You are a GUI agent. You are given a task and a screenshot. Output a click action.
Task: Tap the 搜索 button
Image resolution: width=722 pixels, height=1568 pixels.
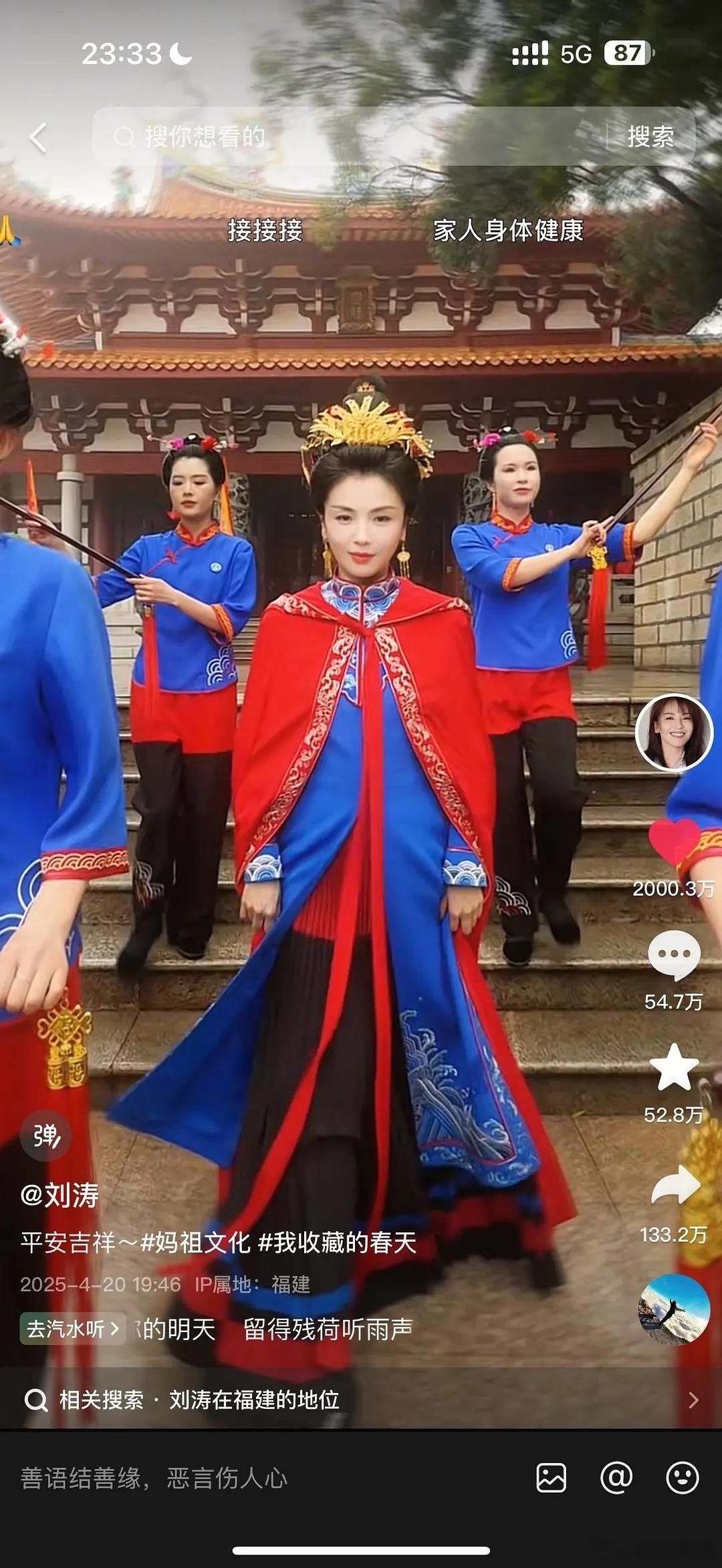pyautogui.click(x=650, y=137)
